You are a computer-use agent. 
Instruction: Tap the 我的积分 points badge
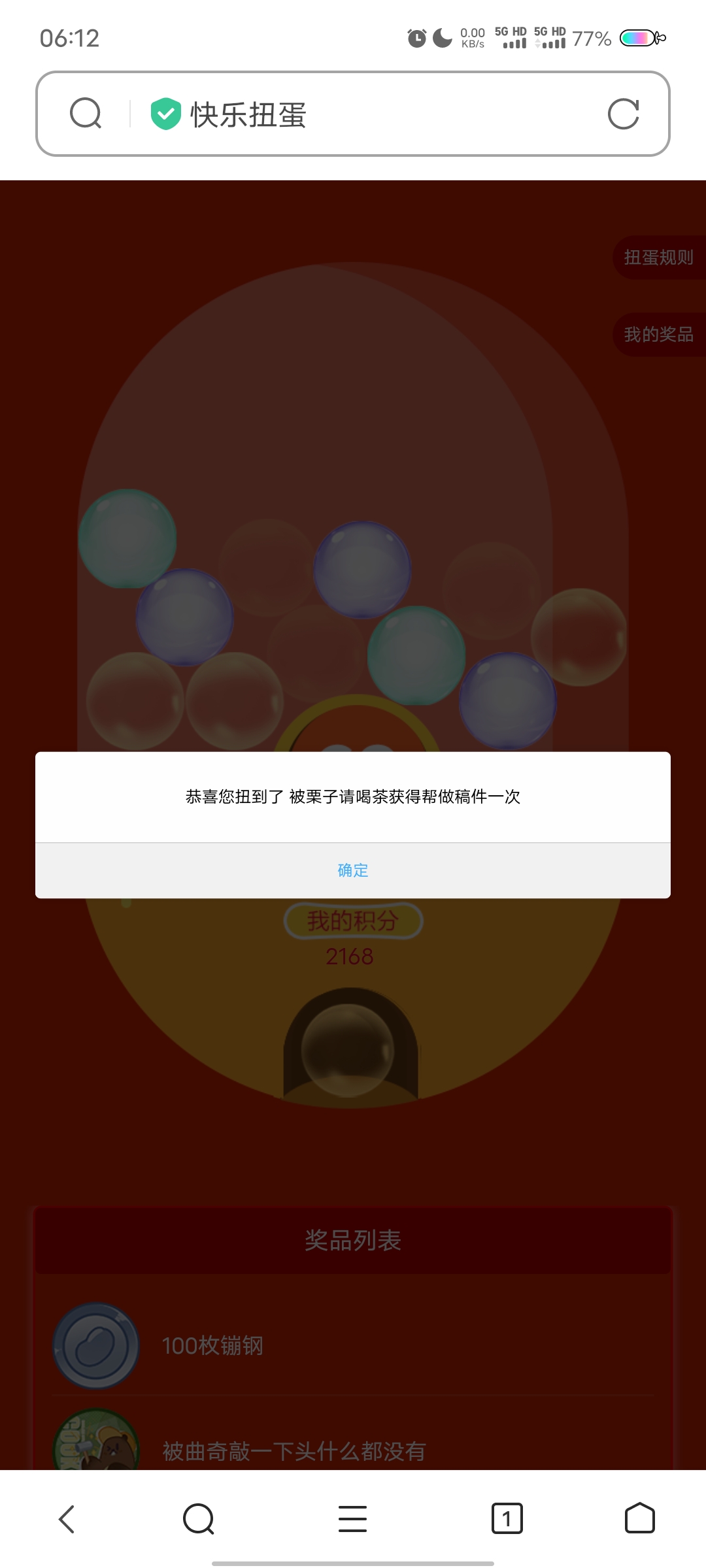(352, 921)
